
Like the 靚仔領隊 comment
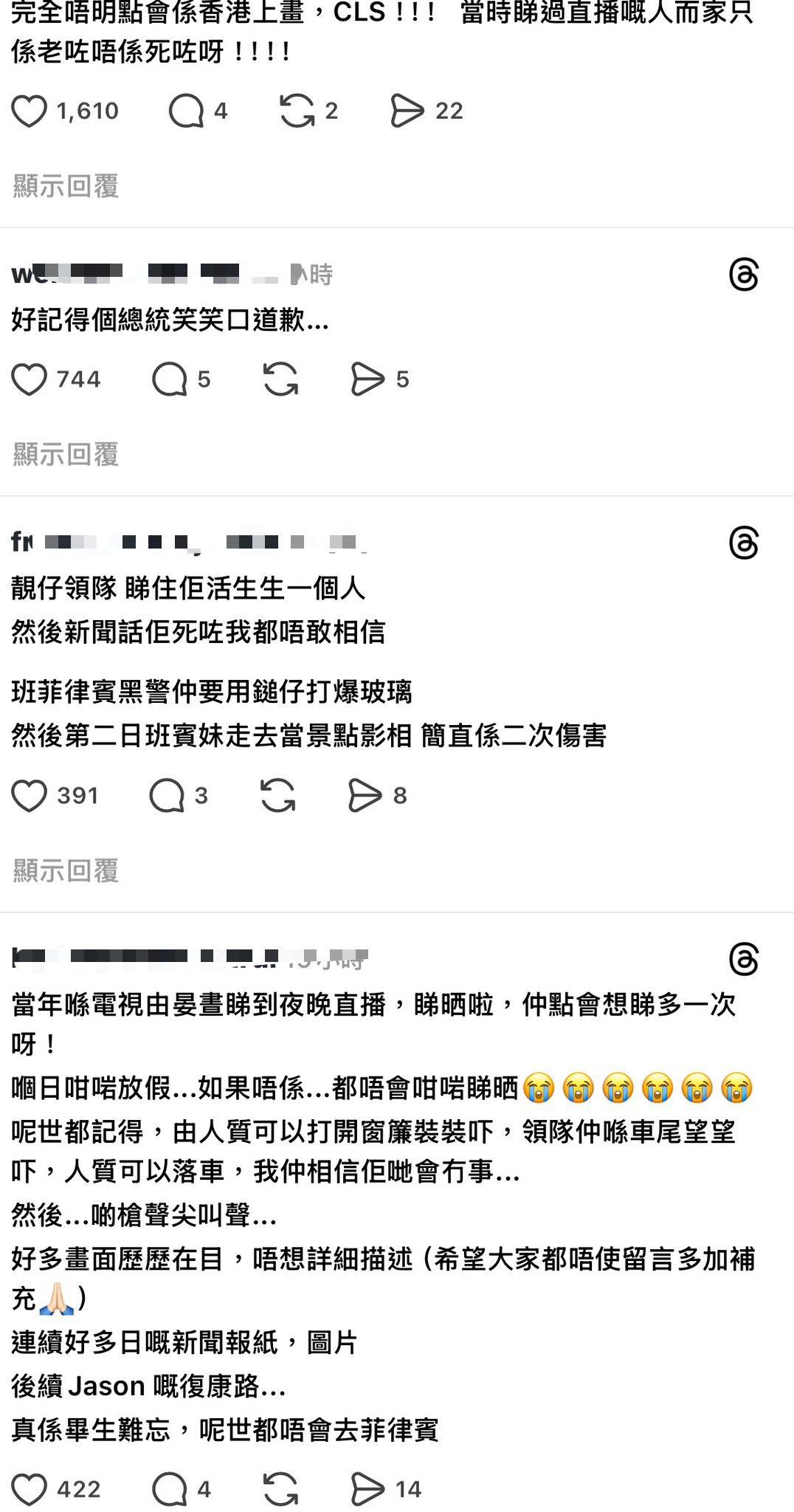coord(30,797)
